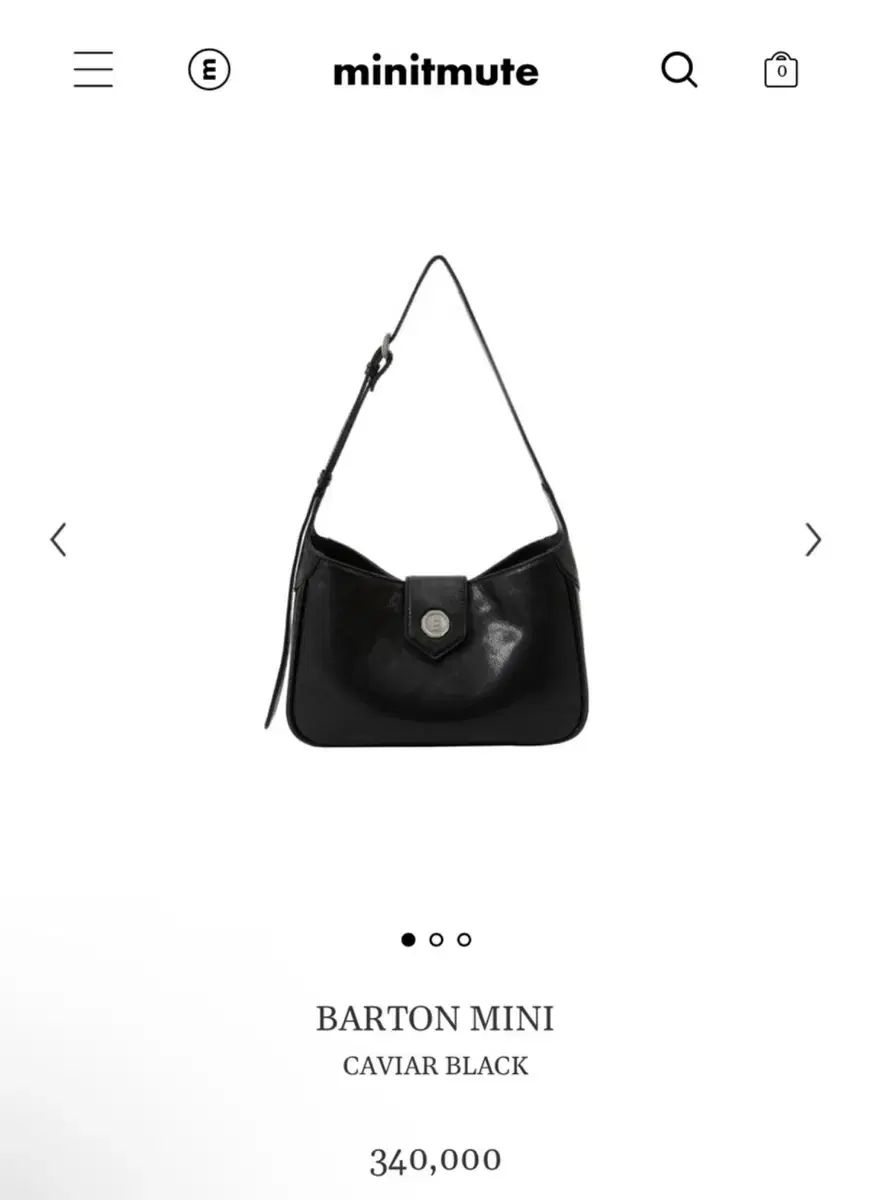Tap the circled E brand icon
This screenshot has width=871, height=1200.
[x=209, y=70]
